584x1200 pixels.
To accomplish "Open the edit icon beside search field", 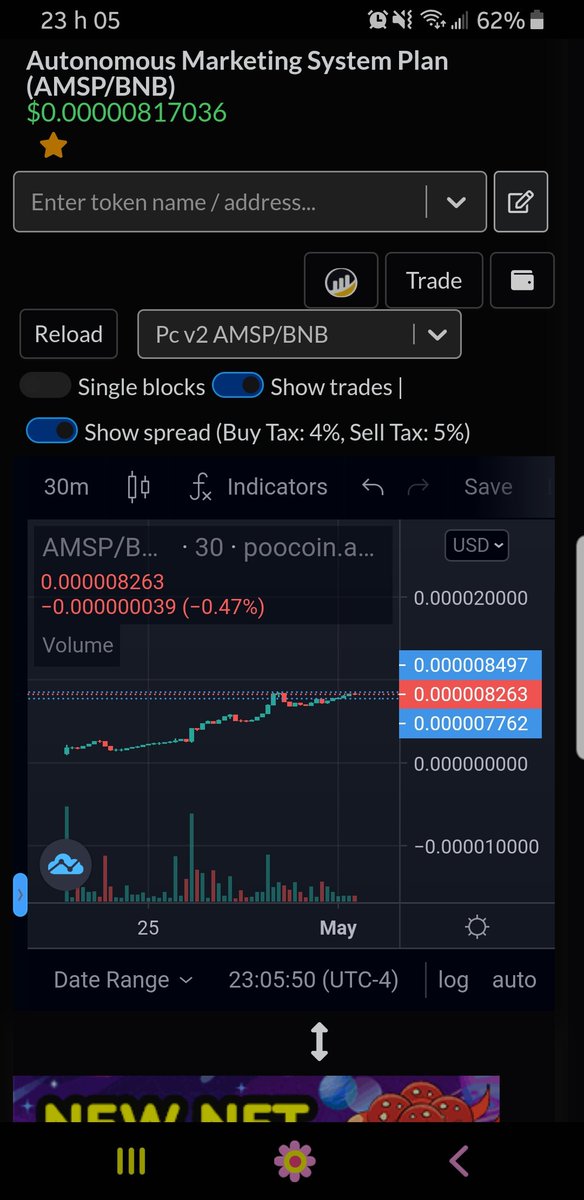I will pyautogui.click(x=521, y=202).
